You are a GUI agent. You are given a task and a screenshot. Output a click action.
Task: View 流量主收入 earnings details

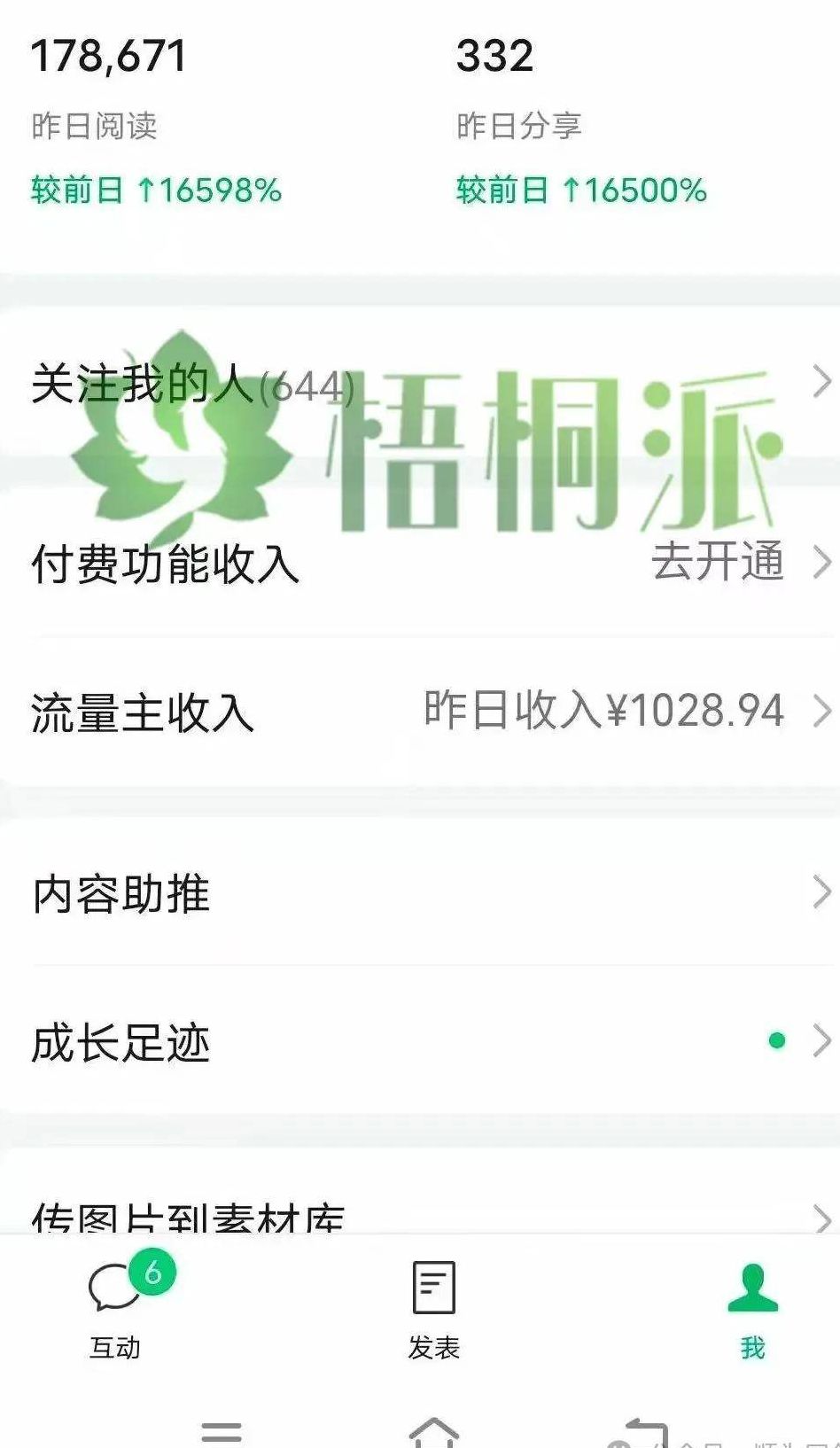(x=420, y=712)
